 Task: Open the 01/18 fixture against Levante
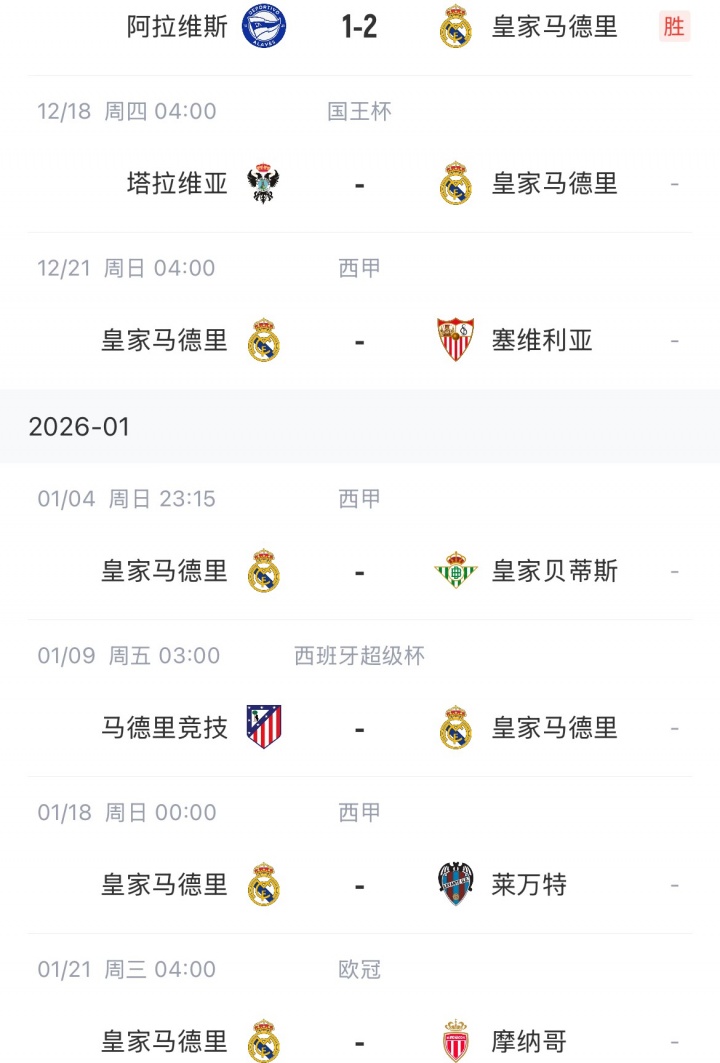[x=359, y=885]
